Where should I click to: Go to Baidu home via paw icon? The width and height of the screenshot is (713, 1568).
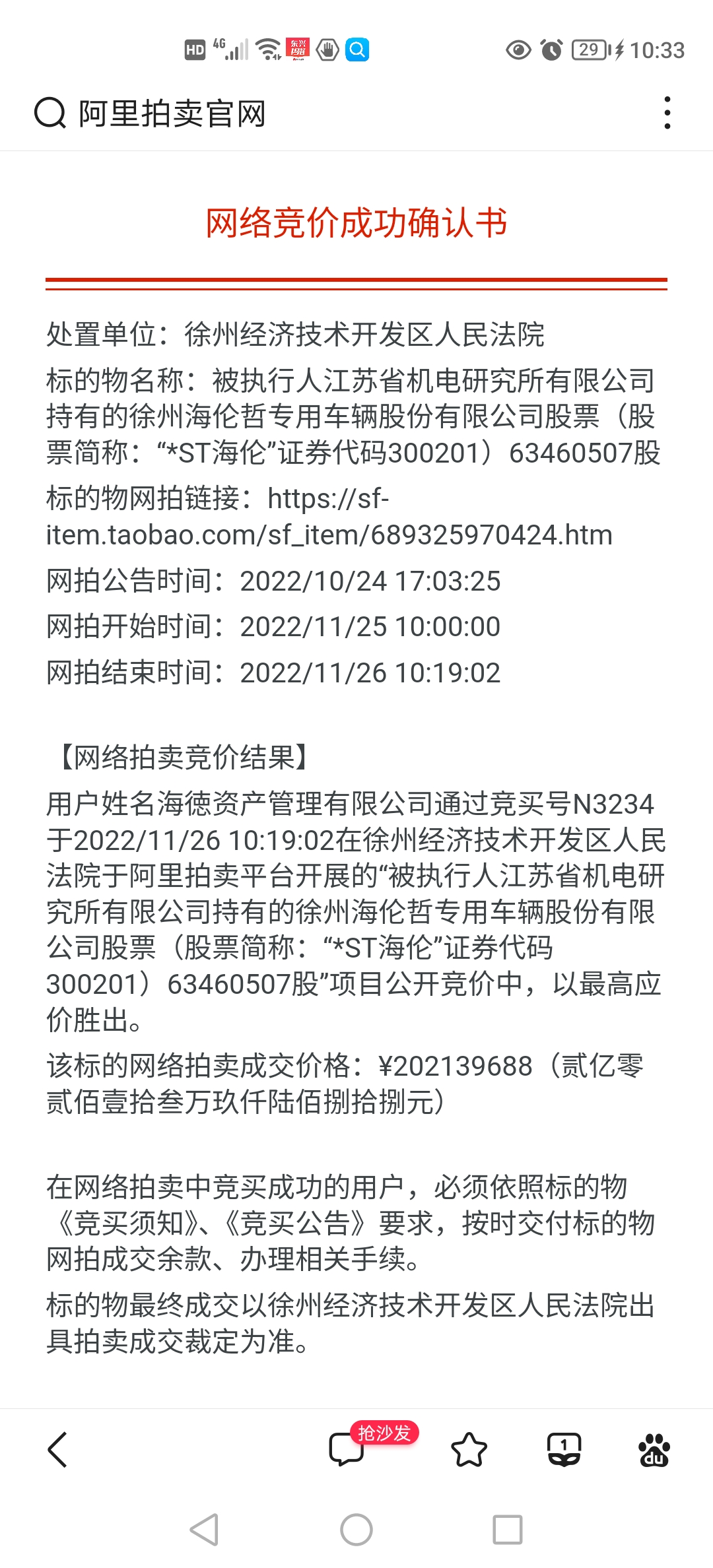[654, 1450]
